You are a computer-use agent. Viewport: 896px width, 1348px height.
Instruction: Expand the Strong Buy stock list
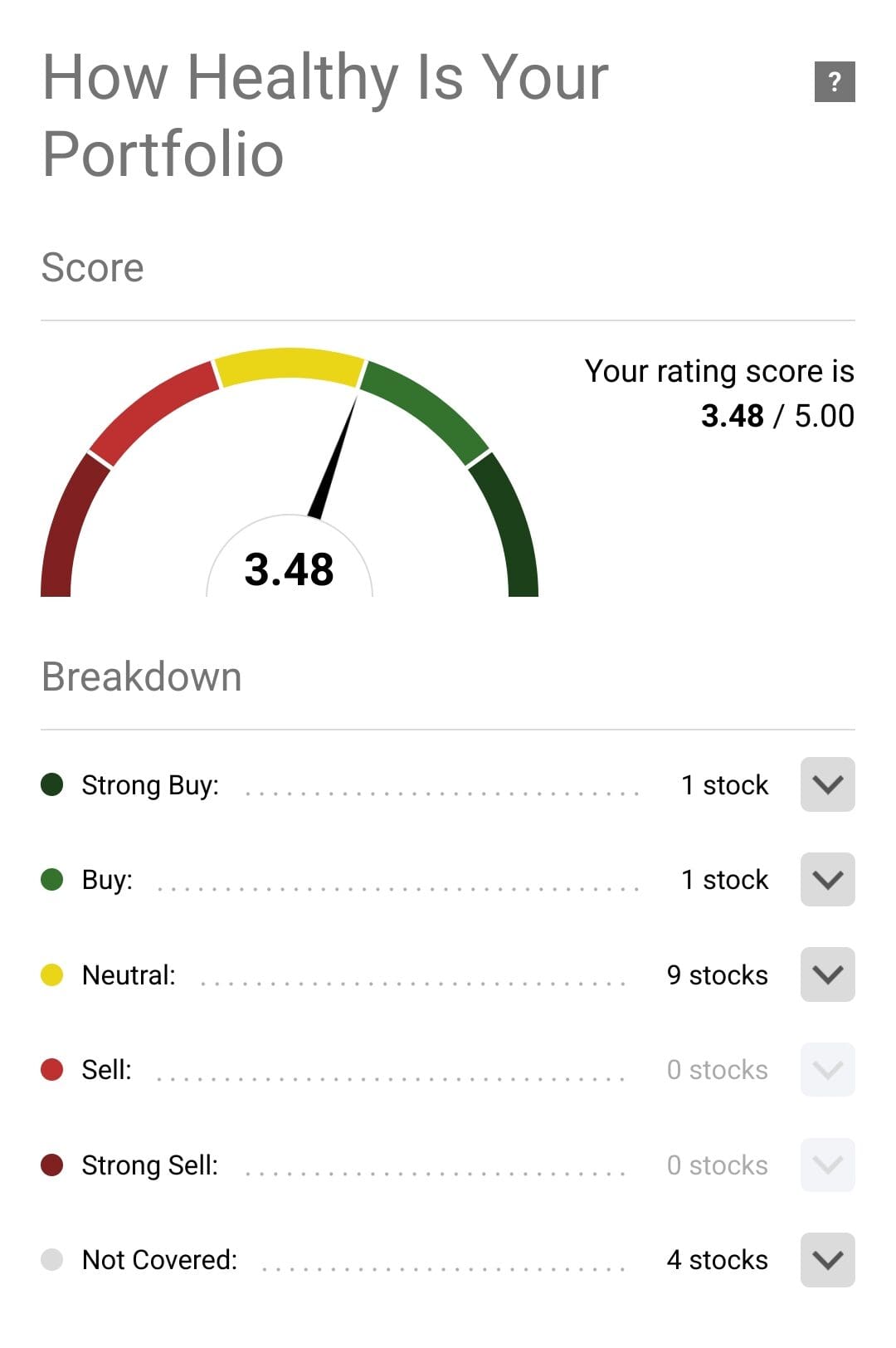826,784
